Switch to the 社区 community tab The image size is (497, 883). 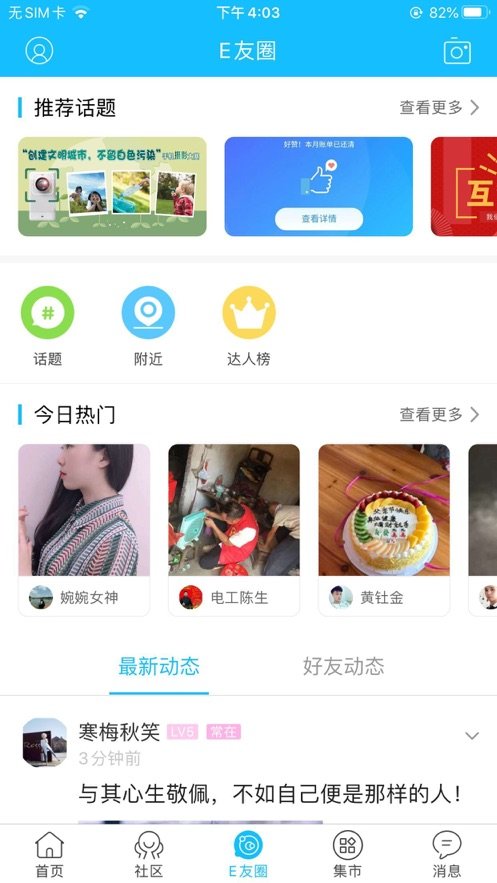[149, 854]
